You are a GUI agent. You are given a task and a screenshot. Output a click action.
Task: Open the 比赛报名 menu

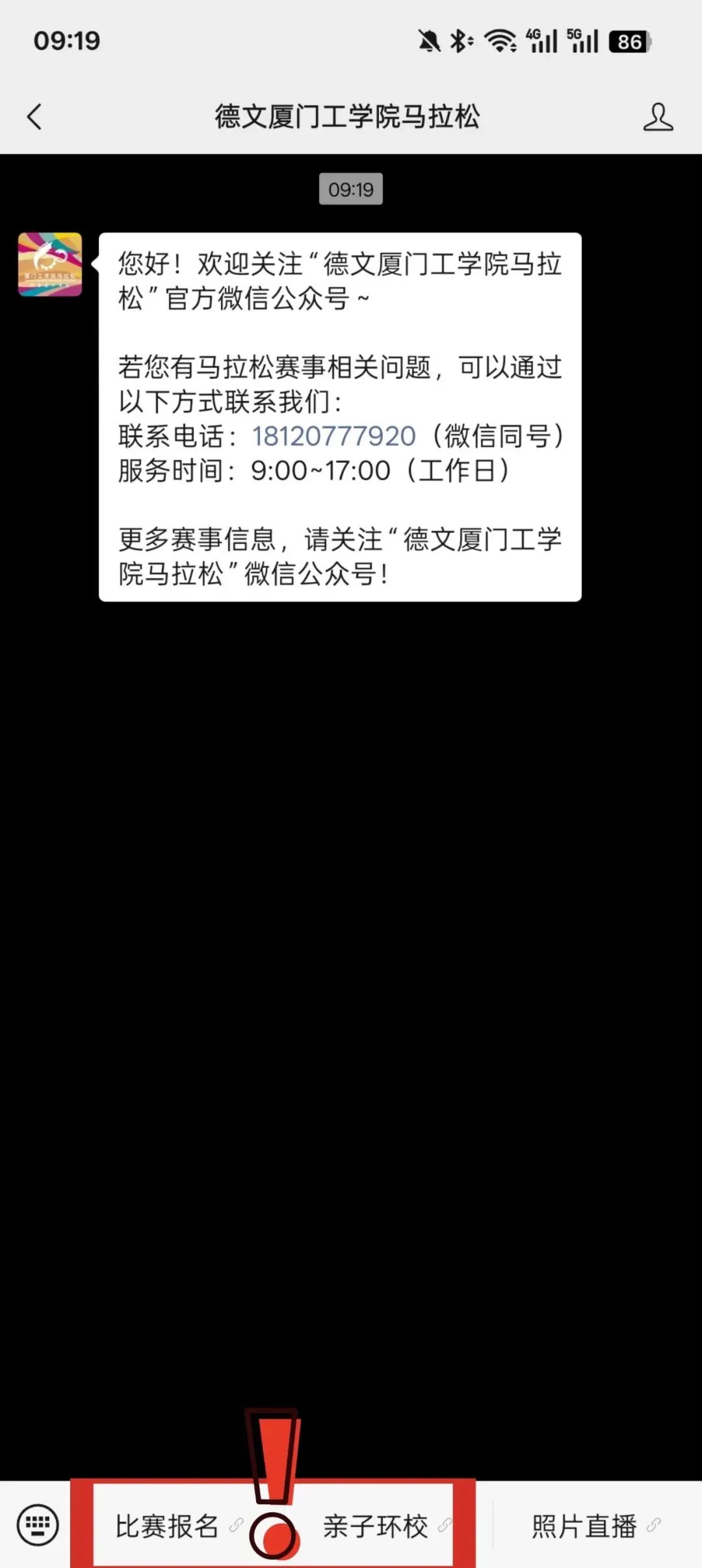pyautogui.click(x=168, y=1526)
